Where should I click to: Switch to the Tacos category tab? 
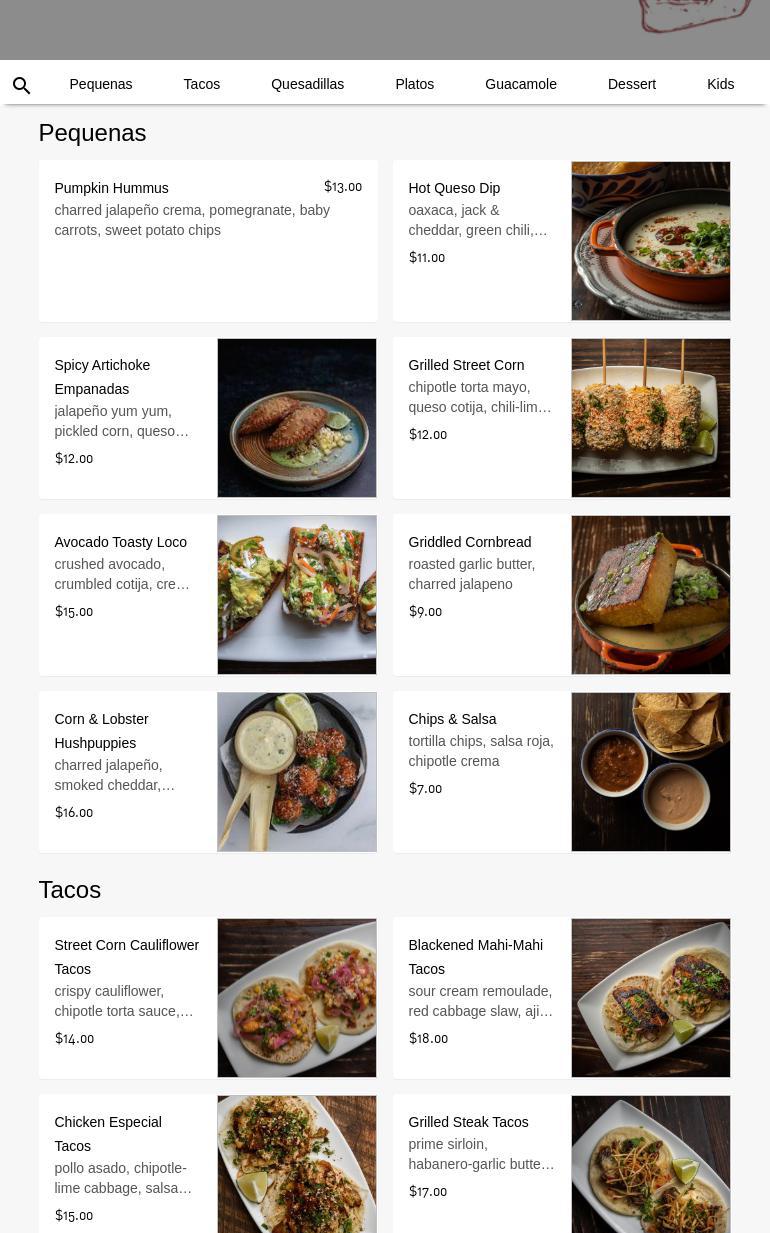click(x=201, y=84)
